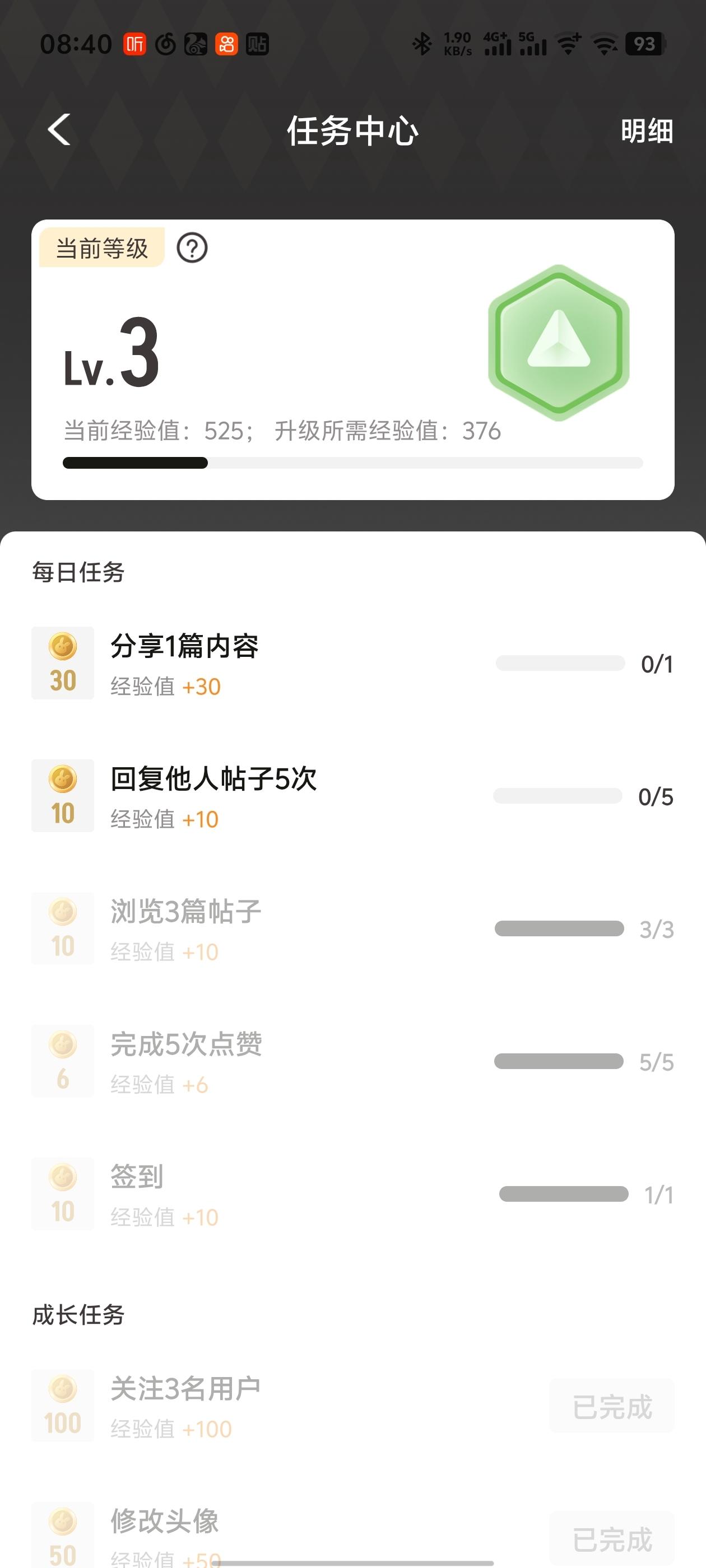Go back from the 任务中心 page
This screenshot has height=1568, width=706.
59,130
